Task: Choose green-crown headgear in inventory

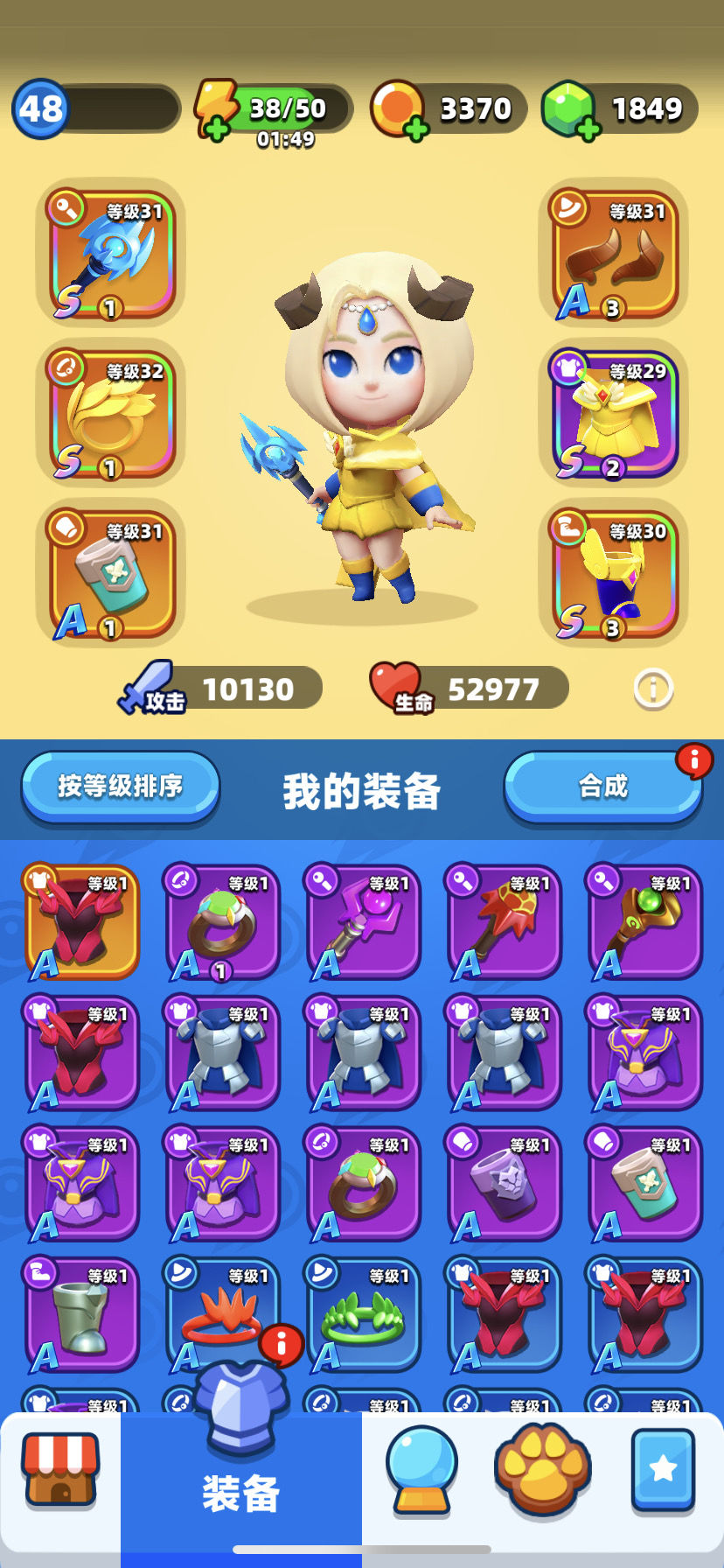Action: [363, 1314]
